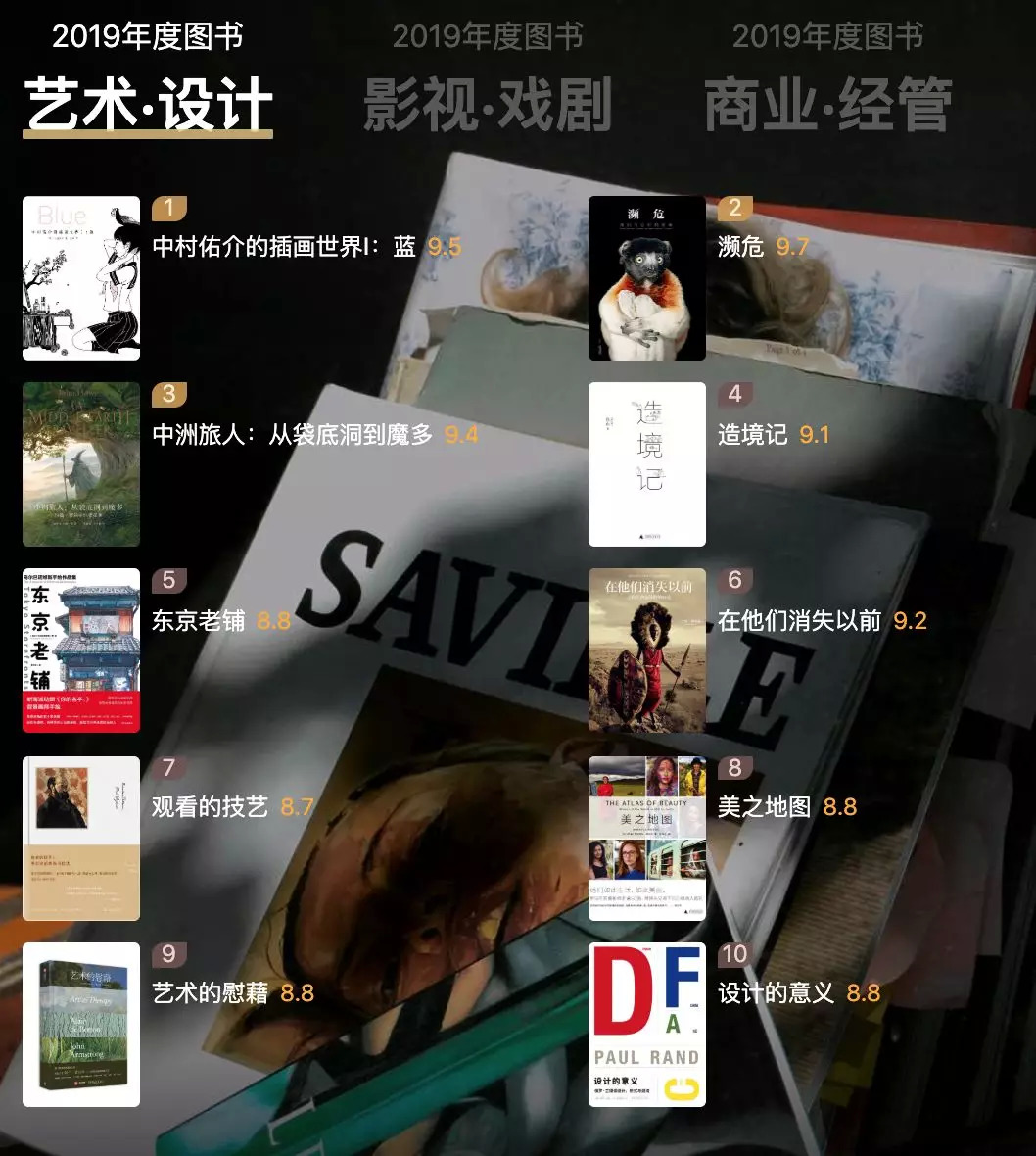The image size is (1036, 1156).
Task: Switch to the 商业·经管 tab
Action: click(x=827, y=103)
